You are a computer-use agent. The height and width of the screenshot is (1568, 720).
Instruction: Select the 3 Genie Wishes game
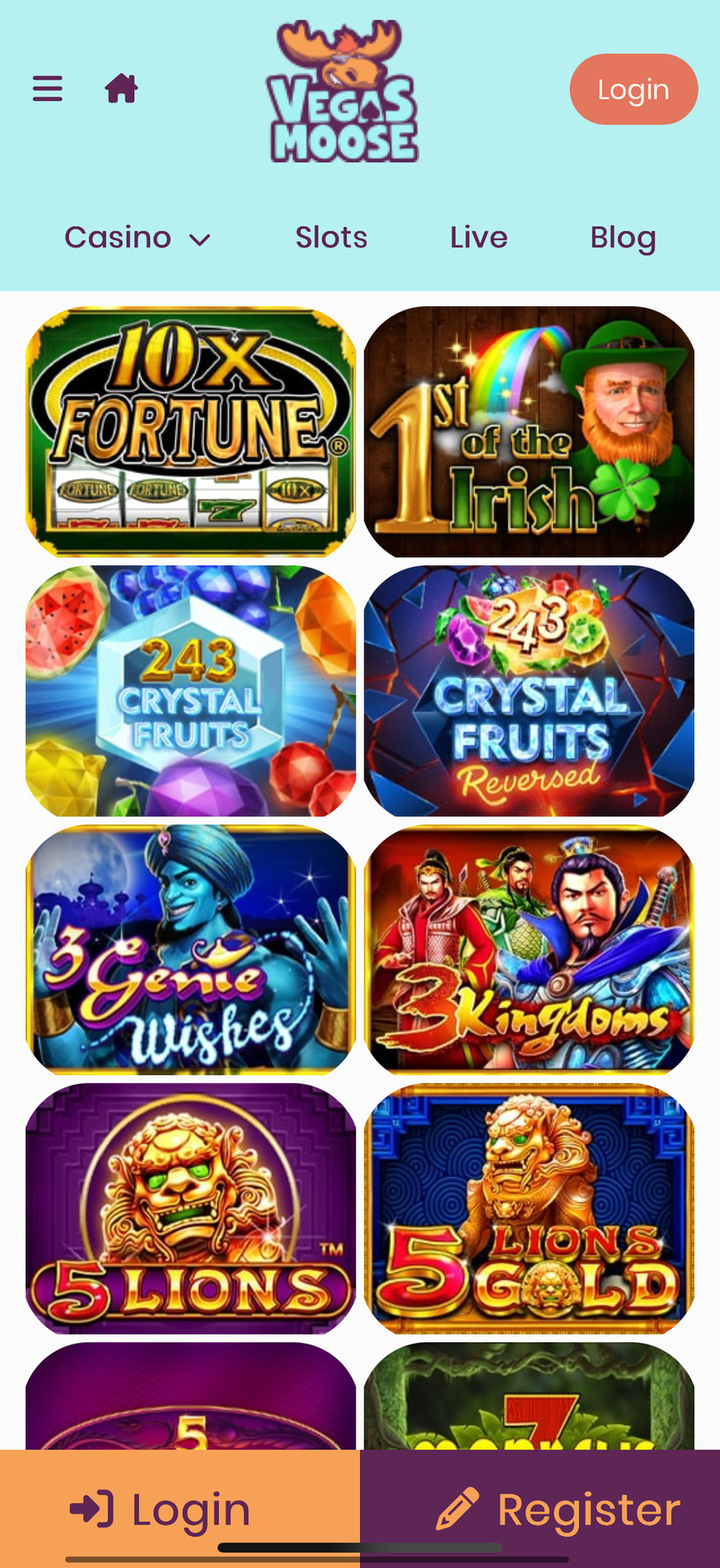coord(191,949)
